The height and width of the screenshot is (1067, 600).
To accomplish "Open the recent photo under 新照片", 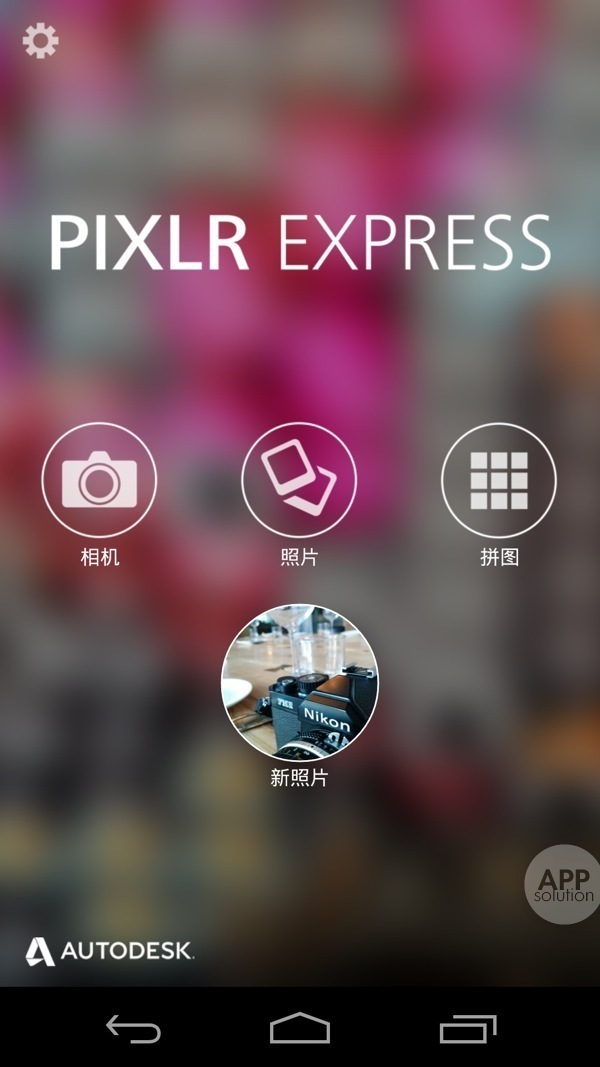I will pos(299,683).
